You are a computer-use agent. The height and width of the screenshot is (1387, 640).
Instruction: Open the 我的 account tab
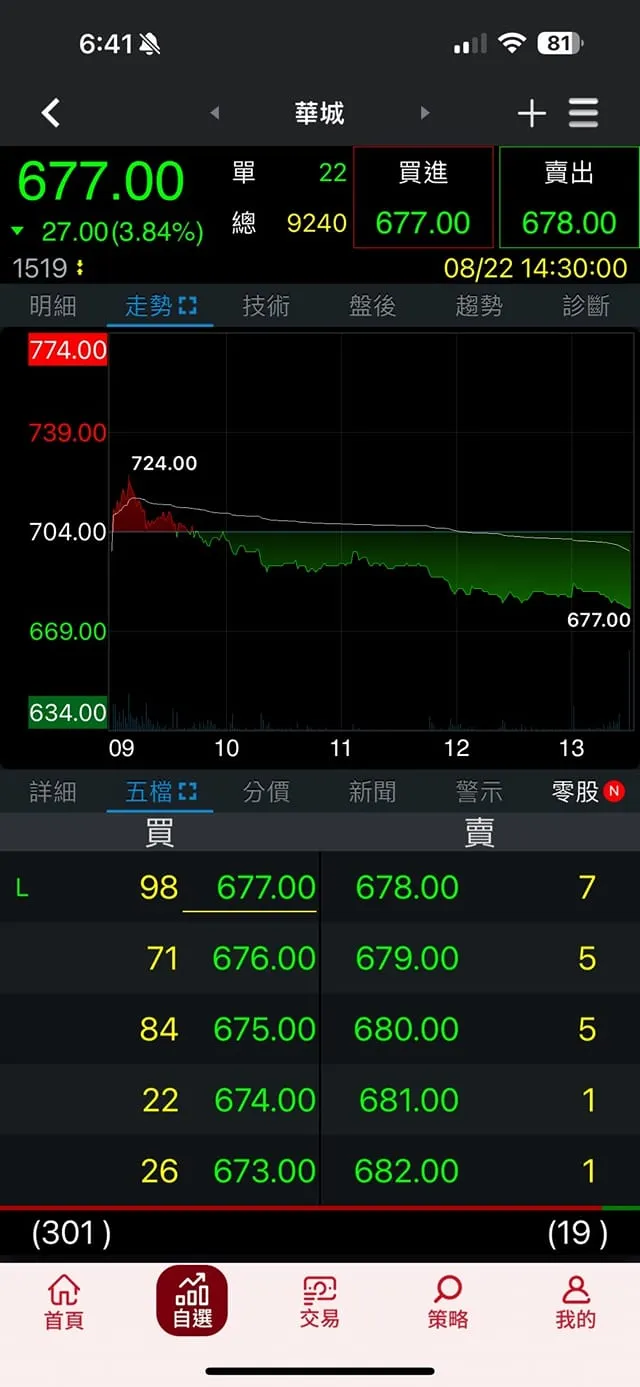(x=576, y=1301)
